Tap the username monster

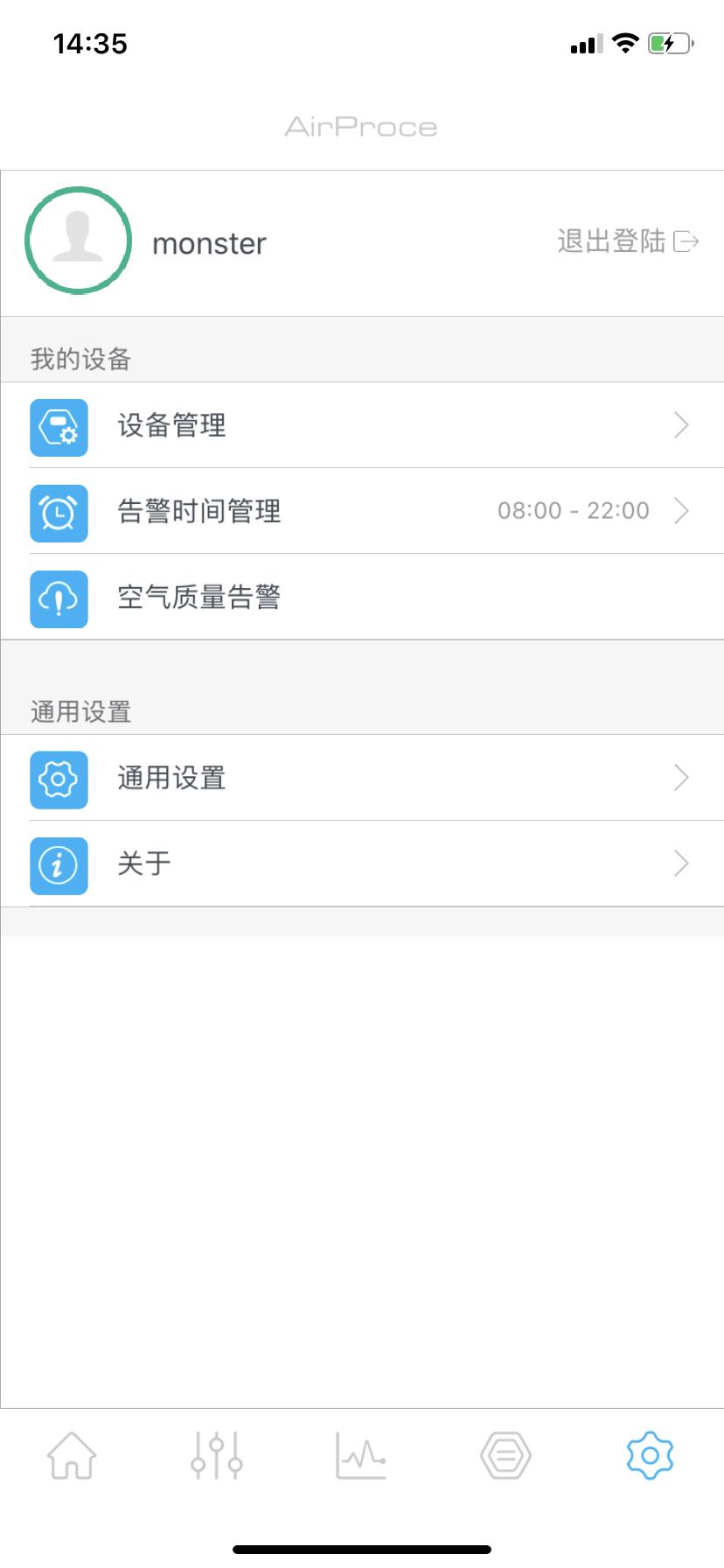coord(208,243)
